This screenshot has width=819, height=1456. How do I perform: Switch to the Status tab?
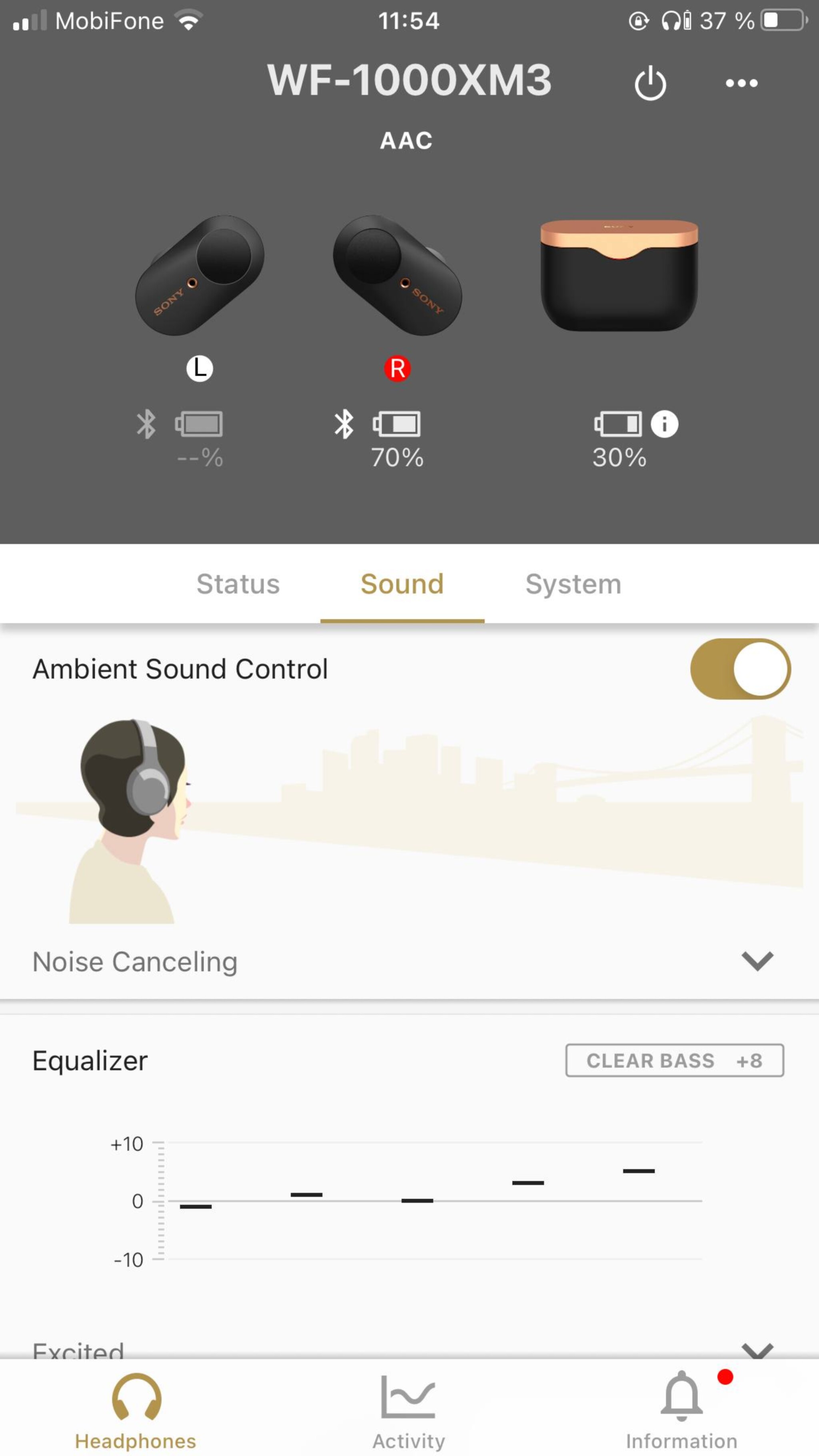238,584
